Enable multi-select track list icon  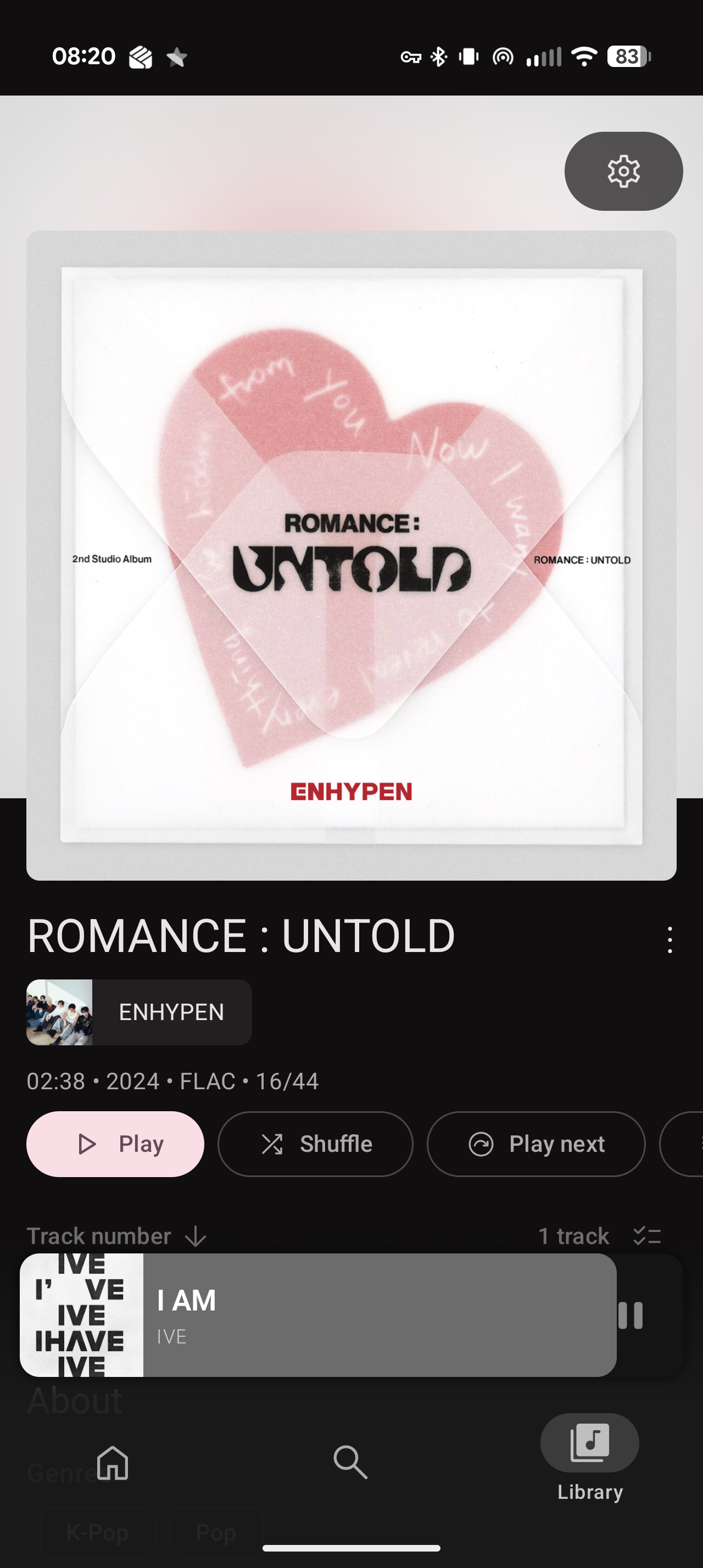click(646, 1236)
